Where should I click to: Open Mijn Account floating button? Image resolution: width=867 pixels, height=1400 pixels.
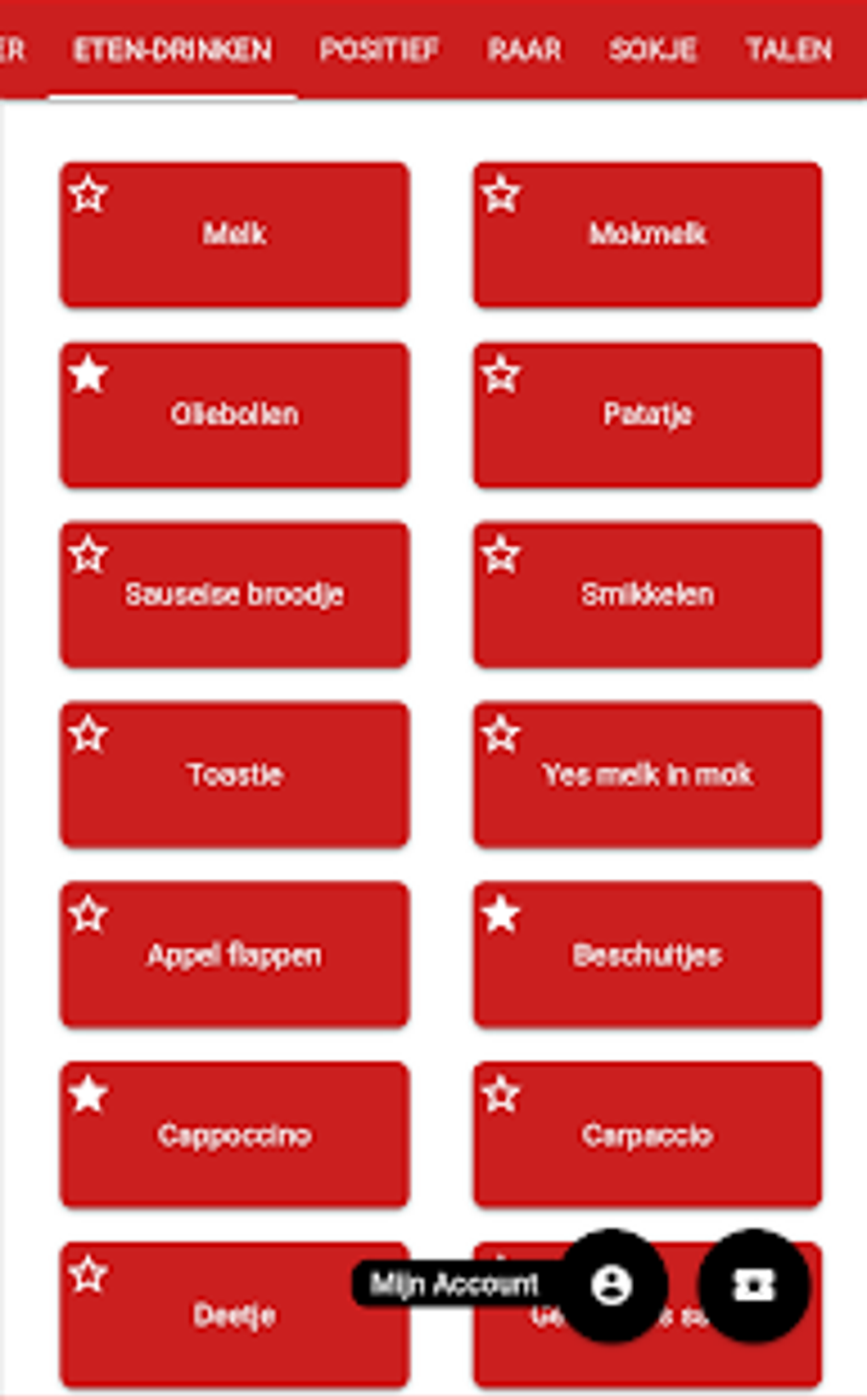point(612,1284)
